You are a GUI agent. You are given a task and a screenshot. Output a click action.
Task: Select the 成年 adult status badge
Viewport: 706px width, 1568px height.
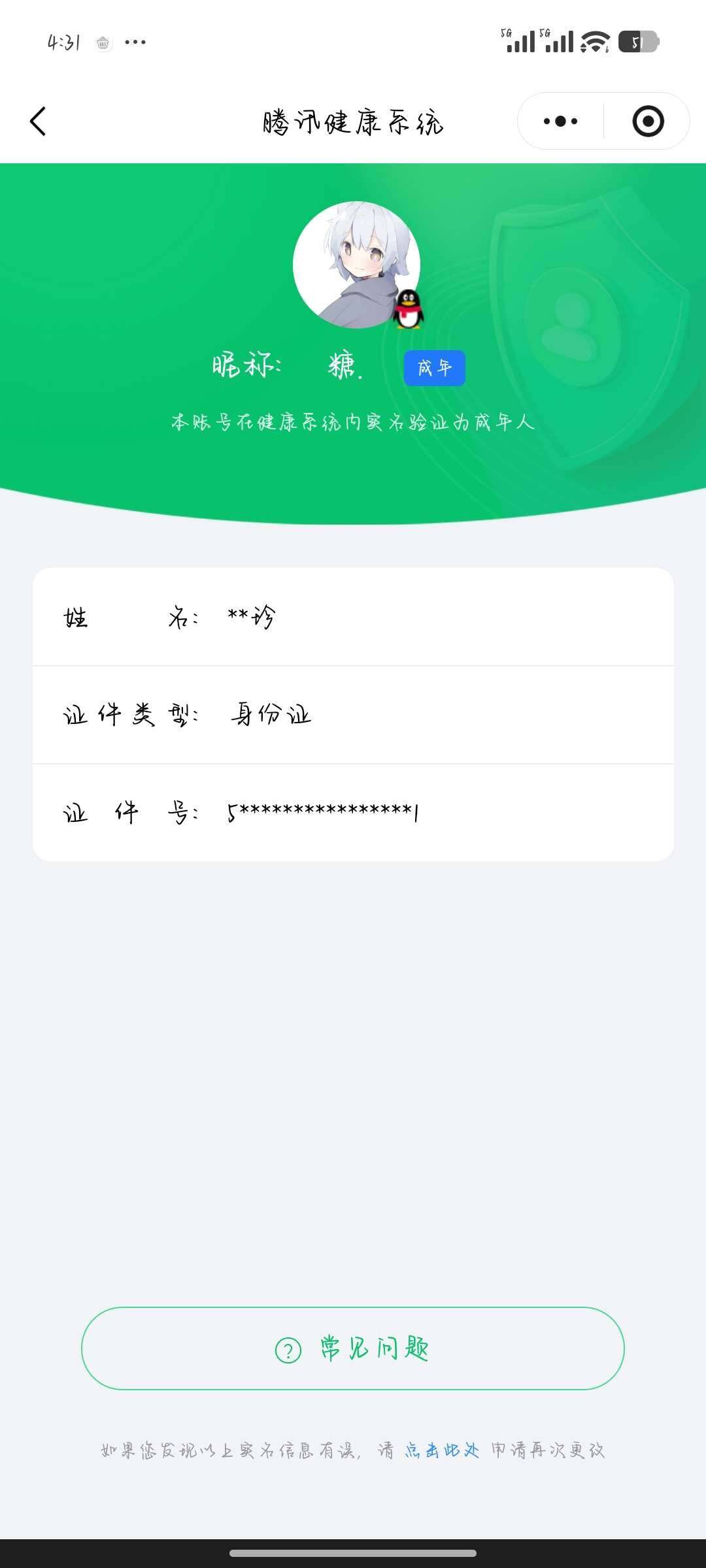(433, 368)
